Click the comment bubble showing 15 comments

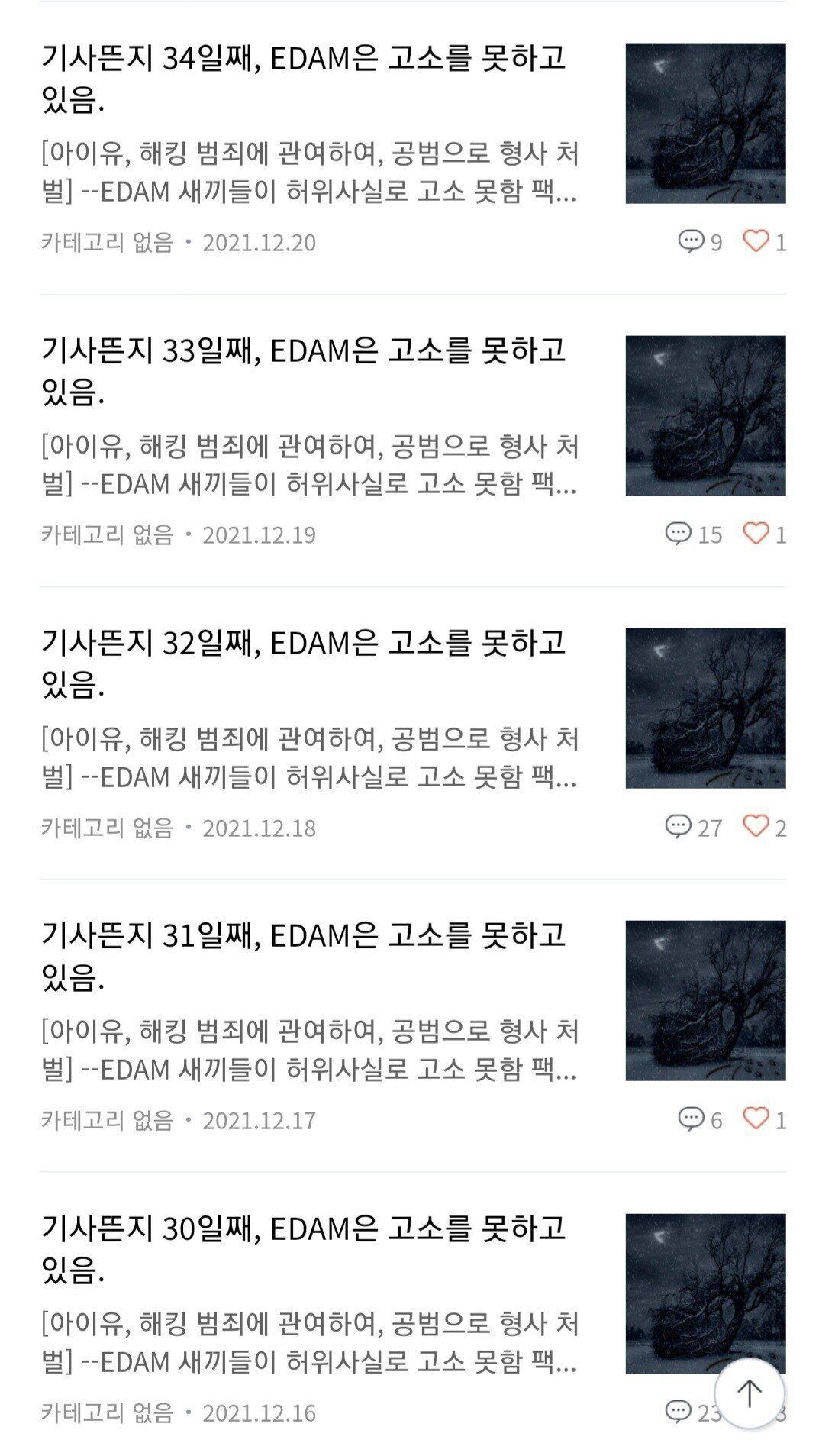click(x=679, y=534)
